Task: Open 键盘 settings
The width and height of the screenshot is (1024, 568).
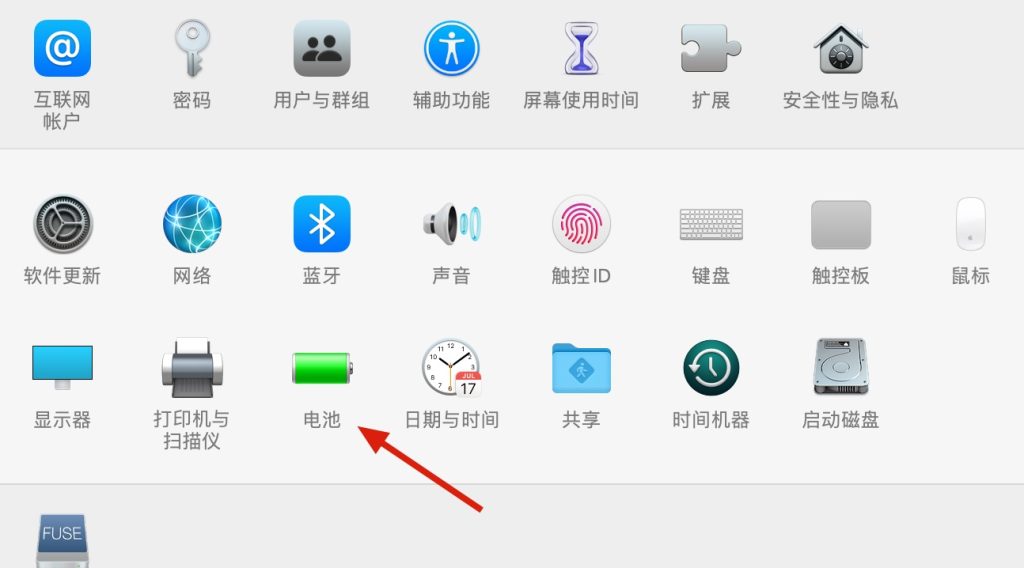Action: (710, 224)
